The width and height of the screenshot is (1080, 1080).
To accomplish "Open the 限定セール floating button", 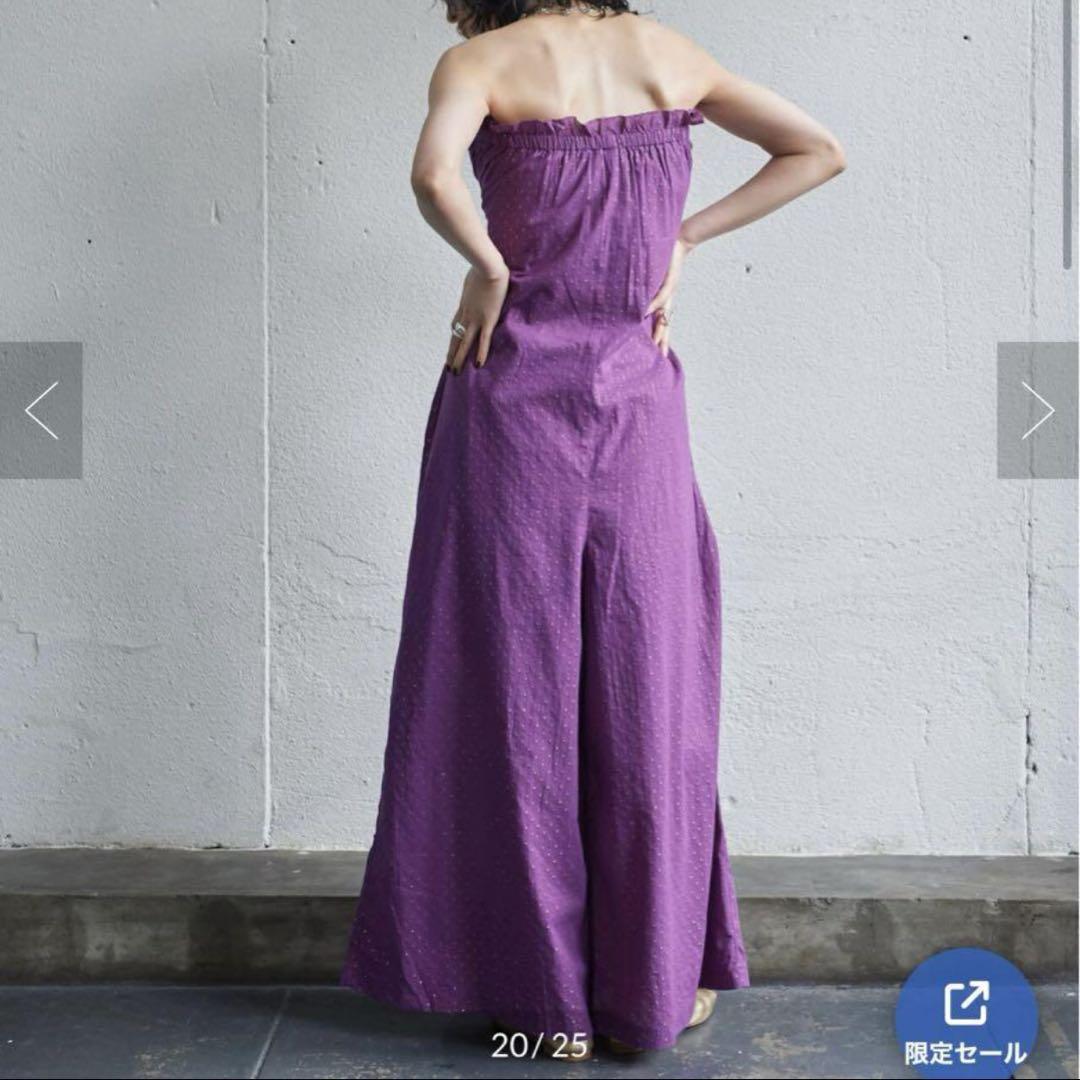I will point(966,1014).
